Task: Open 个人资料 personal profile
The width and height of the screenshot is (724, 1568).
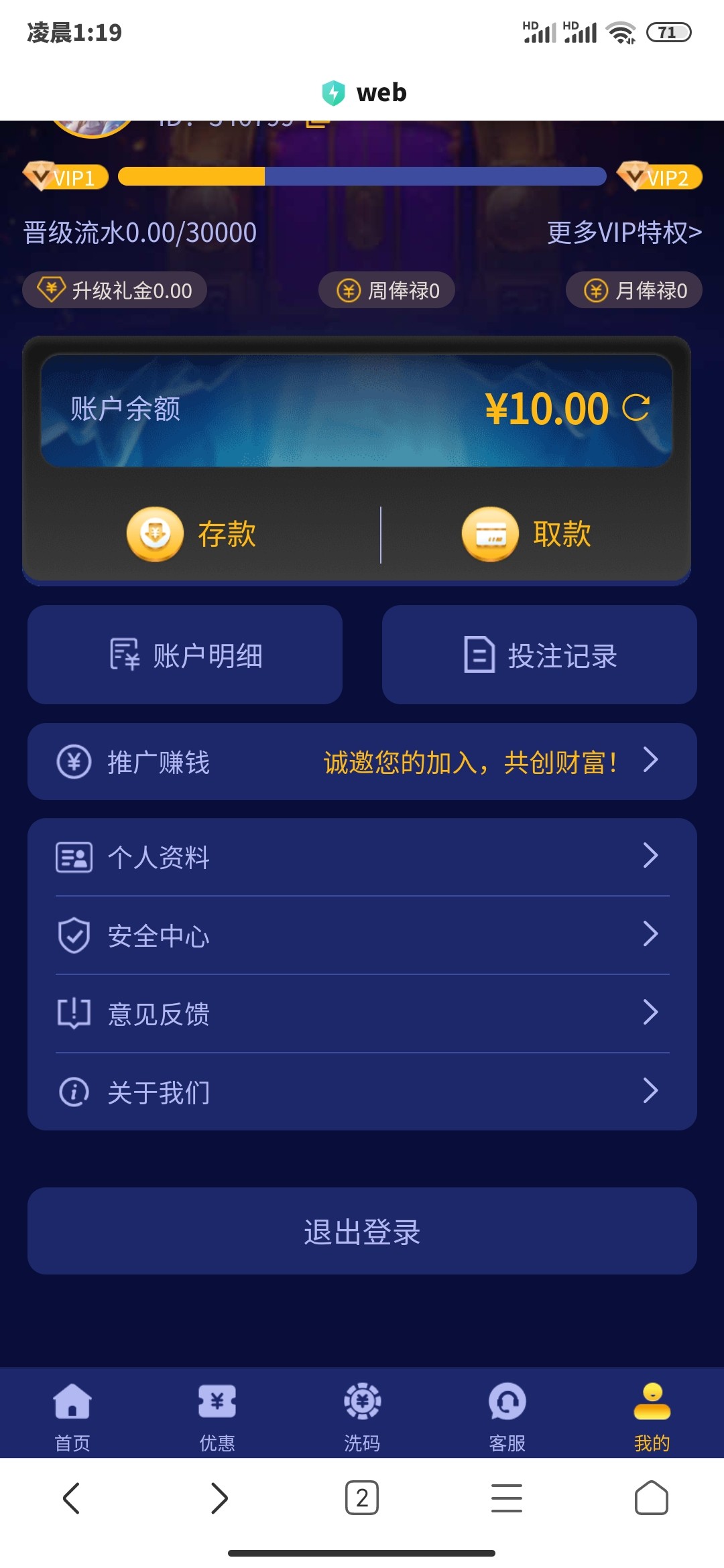Action: coord(362,857)
